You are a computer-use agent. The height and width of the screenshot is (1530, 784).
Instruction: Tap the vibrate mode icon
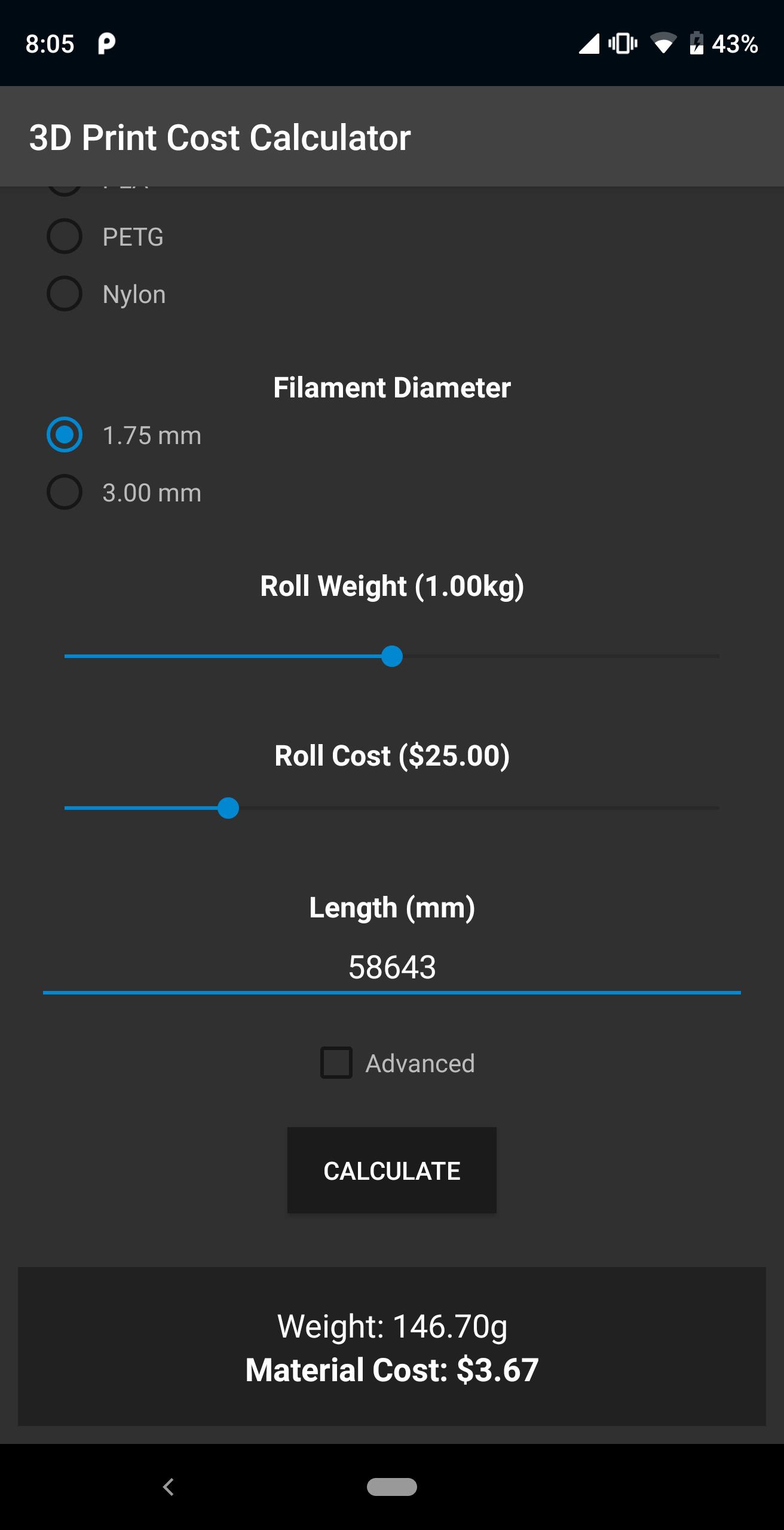pyautogui.click(x=623, y=44)
